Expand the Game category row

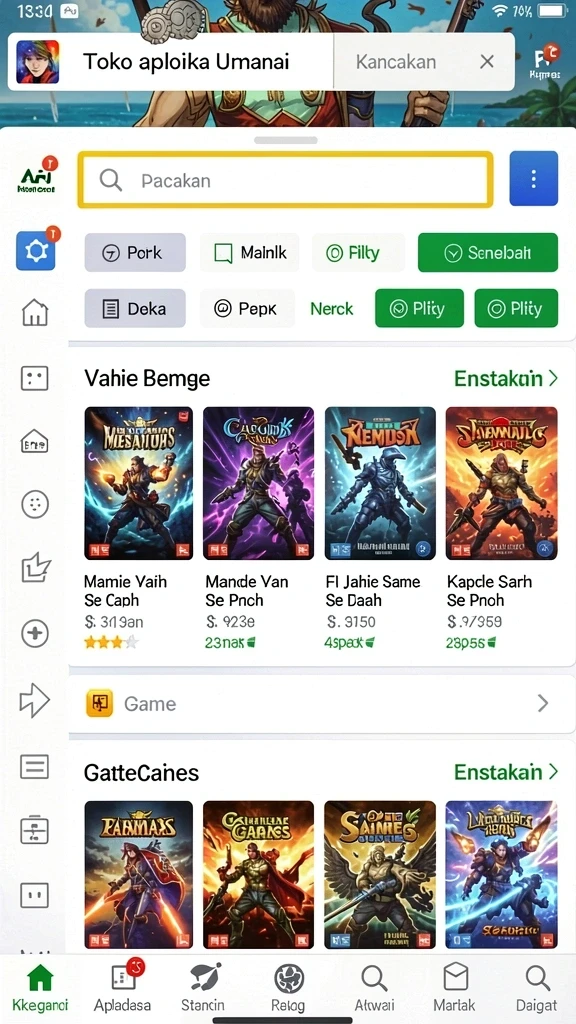click(321, 703)
